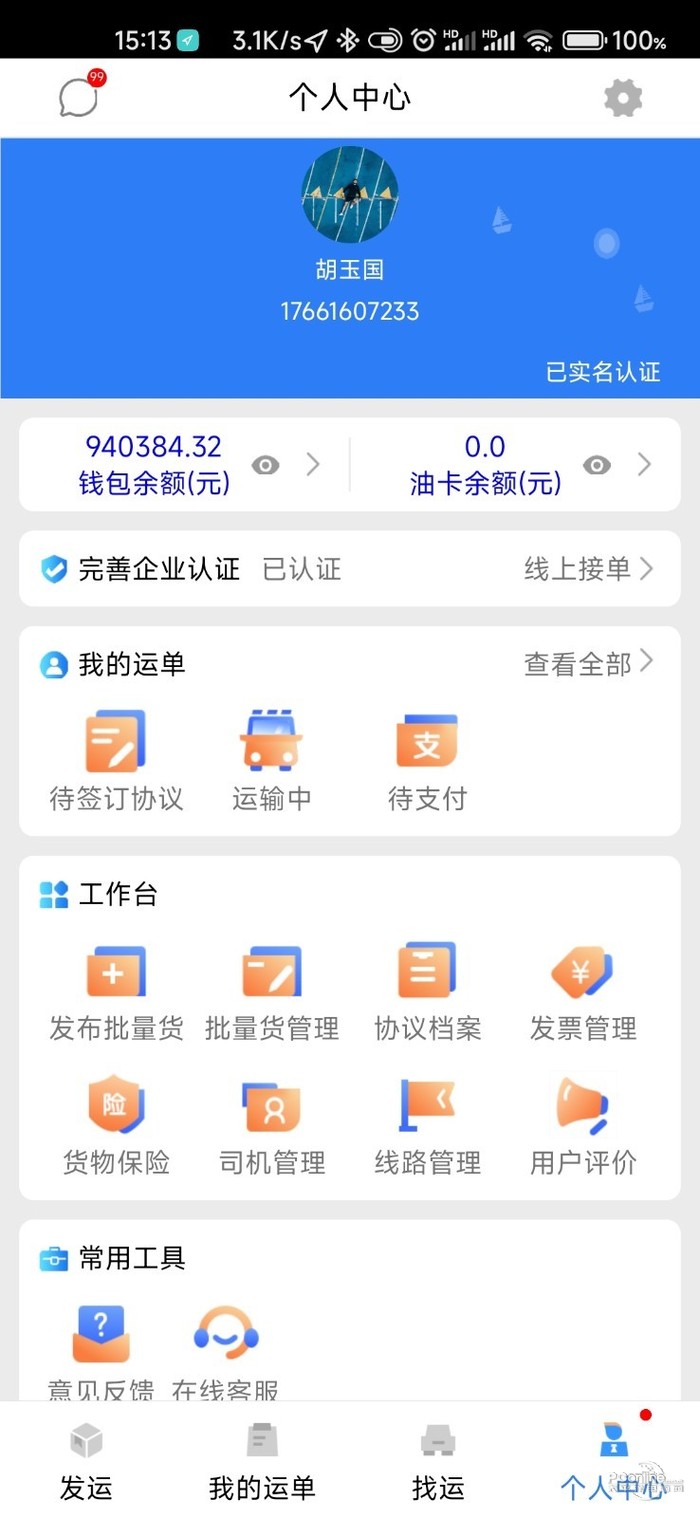This screenshot has height=1518, width=700.
Task: Go to 批量货管理
Action: tap(271, 992)
